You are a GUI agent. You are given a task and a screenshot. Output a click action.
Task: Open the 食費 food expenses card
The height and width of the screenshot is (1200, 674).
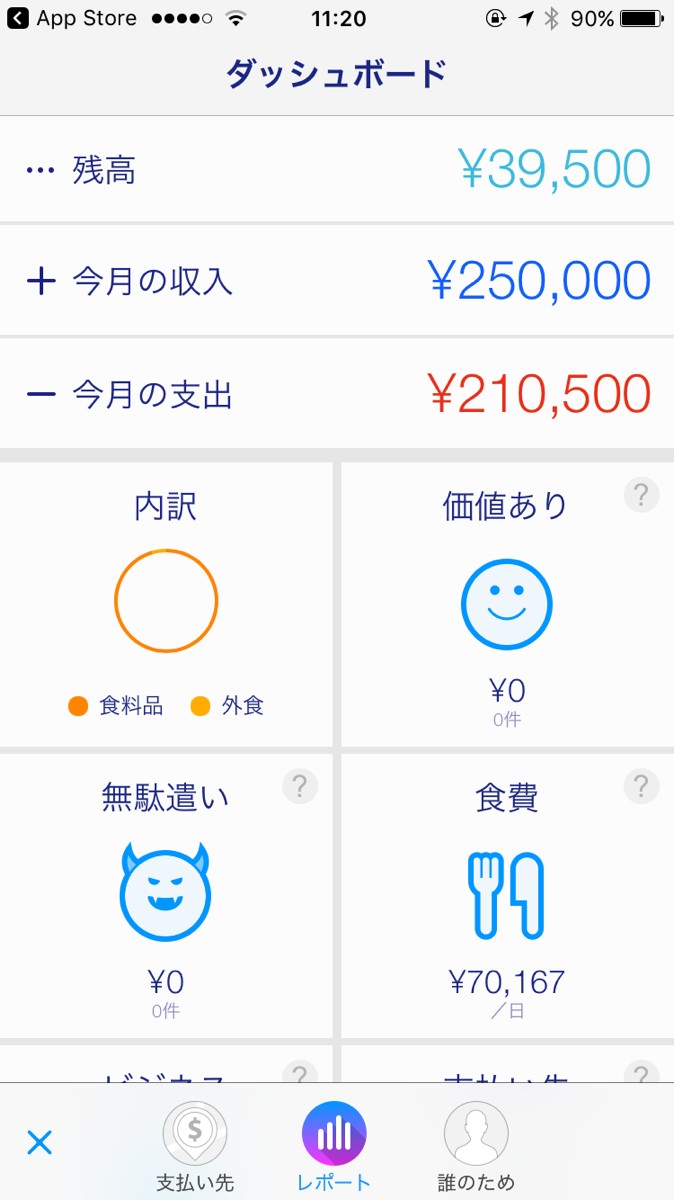(506, 895)
